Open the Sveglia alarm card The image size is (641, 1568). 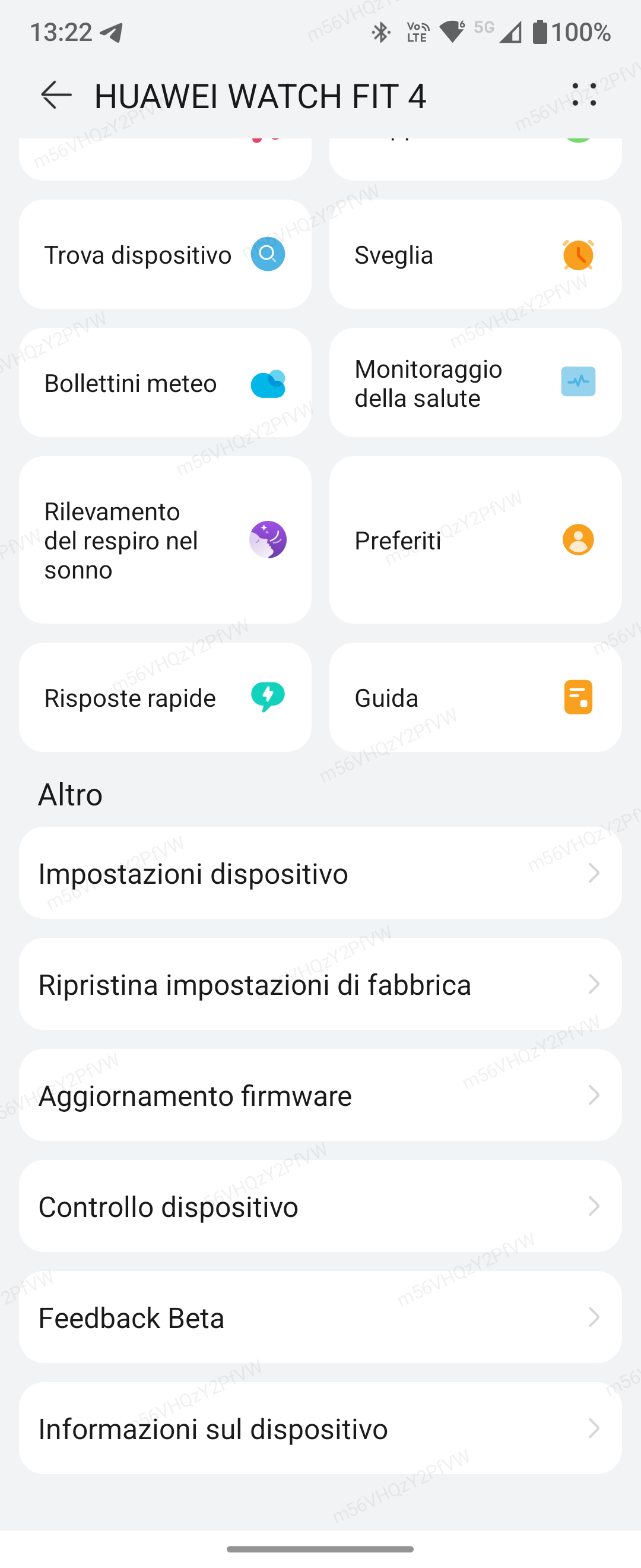475,254
